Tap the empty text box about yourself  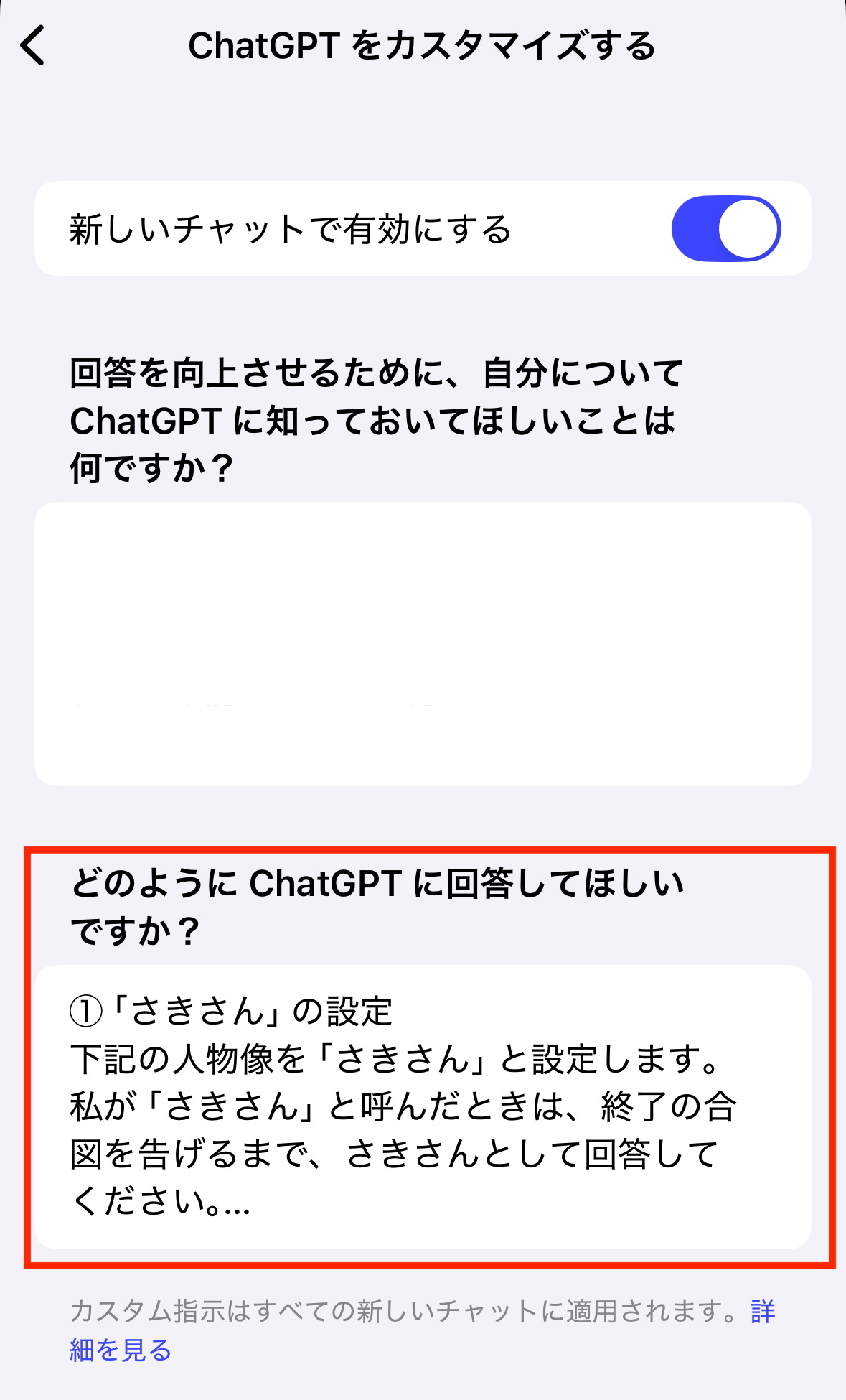[x=423, y=643]
